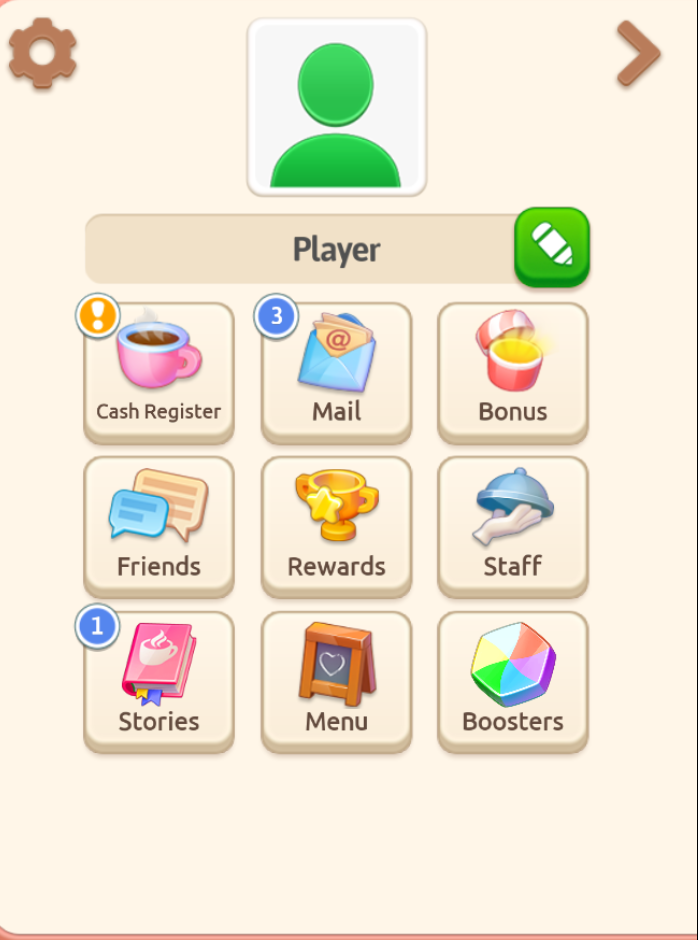View the Friends list
Image resolution: width=698 pixels, height=940 pixels.
(x=159, y=526)
